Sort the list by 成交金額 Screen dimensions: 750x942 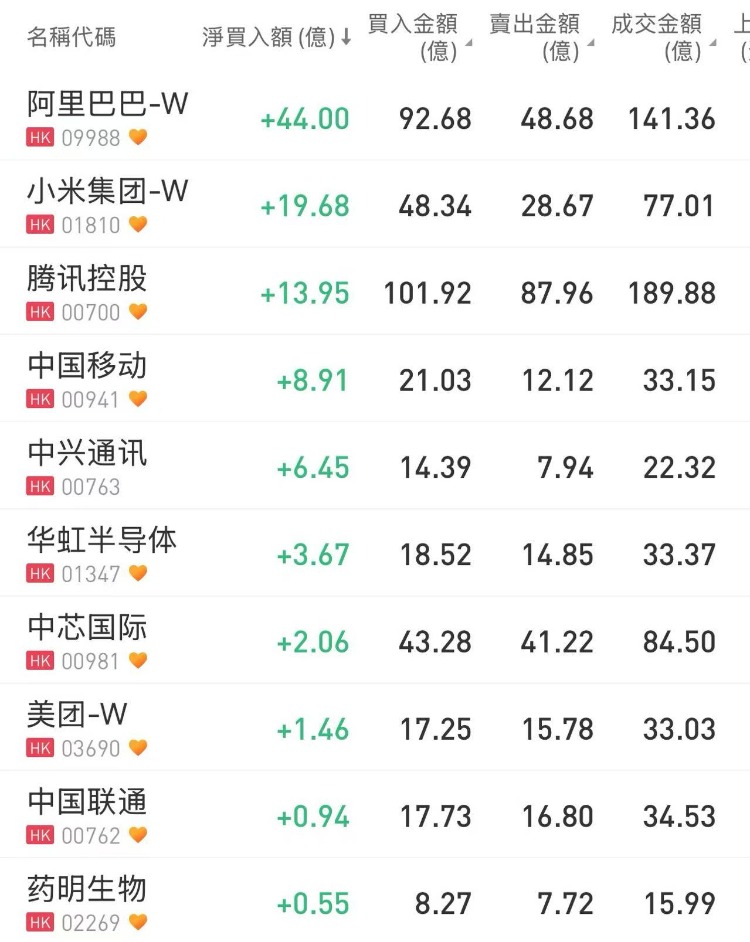point(660,38)
